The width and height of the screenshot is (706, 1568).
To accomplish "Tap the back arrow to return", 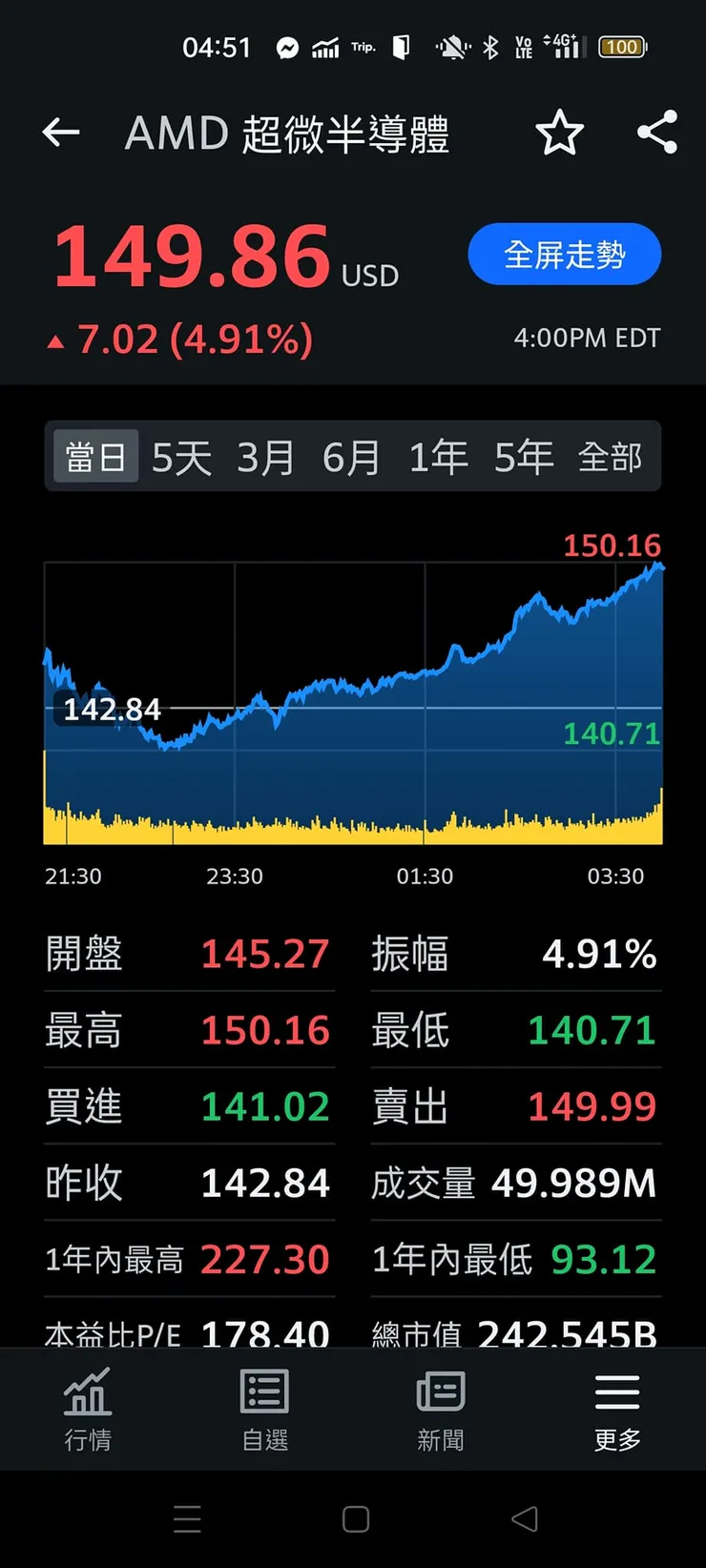I will point(61,133).
